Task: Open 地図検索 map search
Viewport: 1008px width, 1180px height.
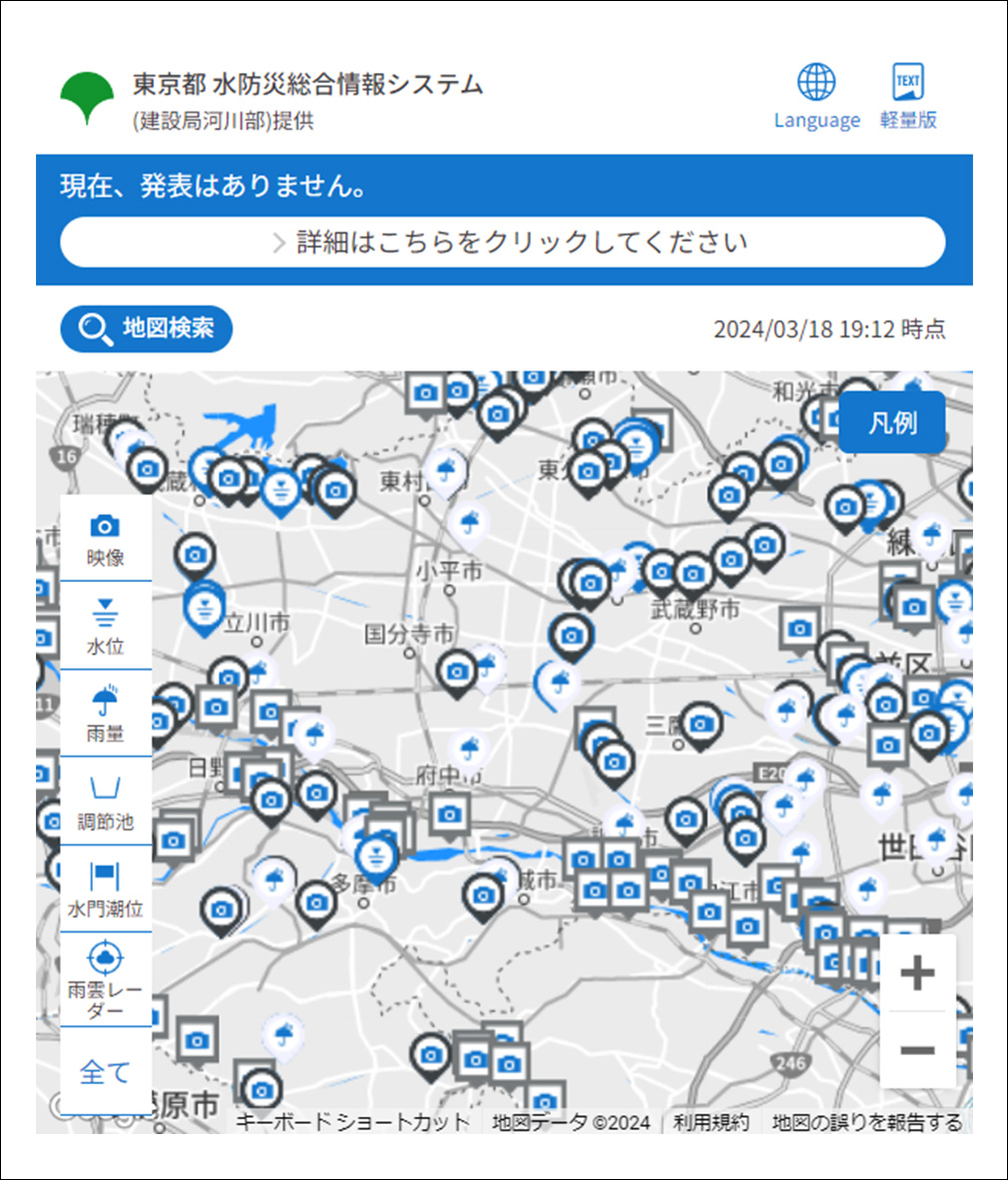Action: point(147,328)
